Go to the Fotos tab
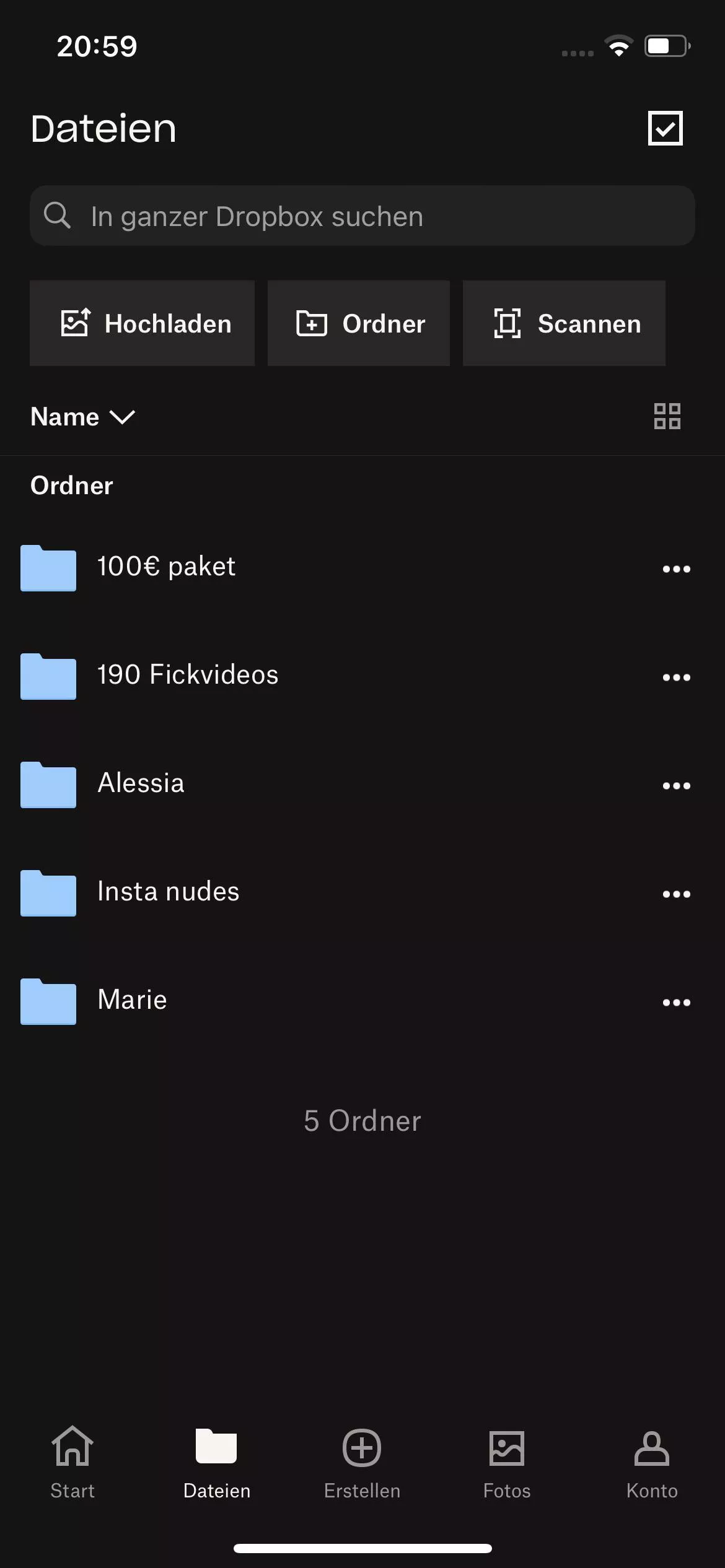The height and width of the screenshot is (1568, 725). pyautogui.click(x=507, y=1463)
